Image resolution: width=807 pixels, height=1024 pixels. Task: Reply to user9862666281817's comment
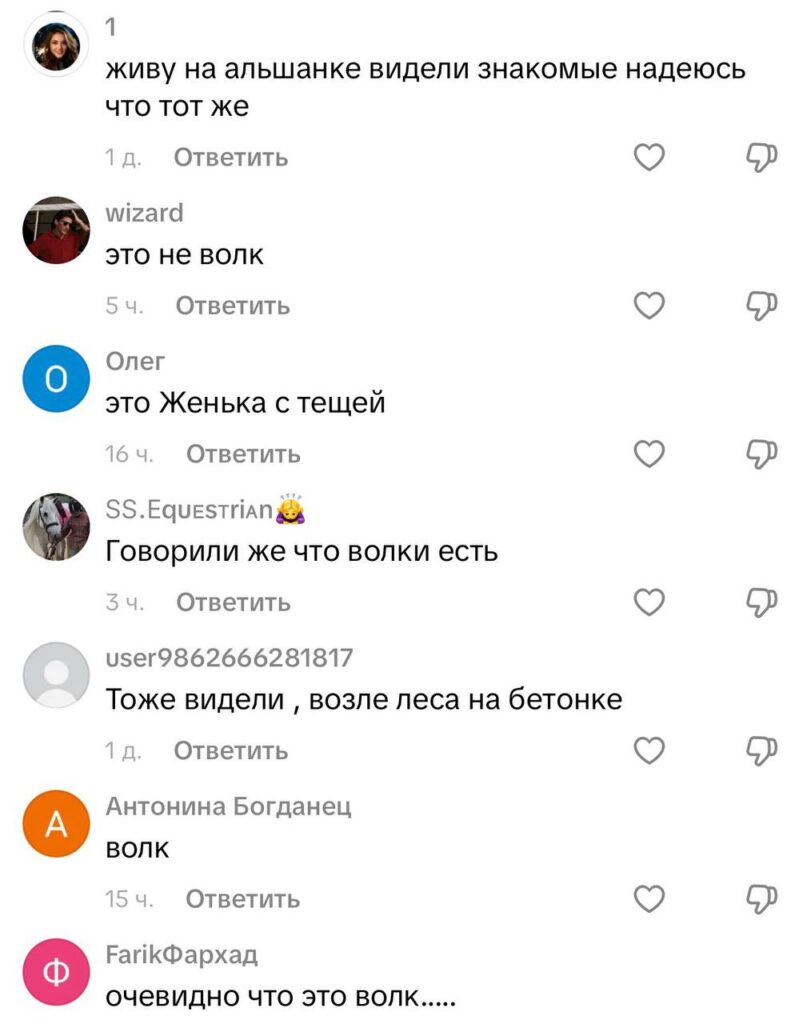tap(230, 751)
